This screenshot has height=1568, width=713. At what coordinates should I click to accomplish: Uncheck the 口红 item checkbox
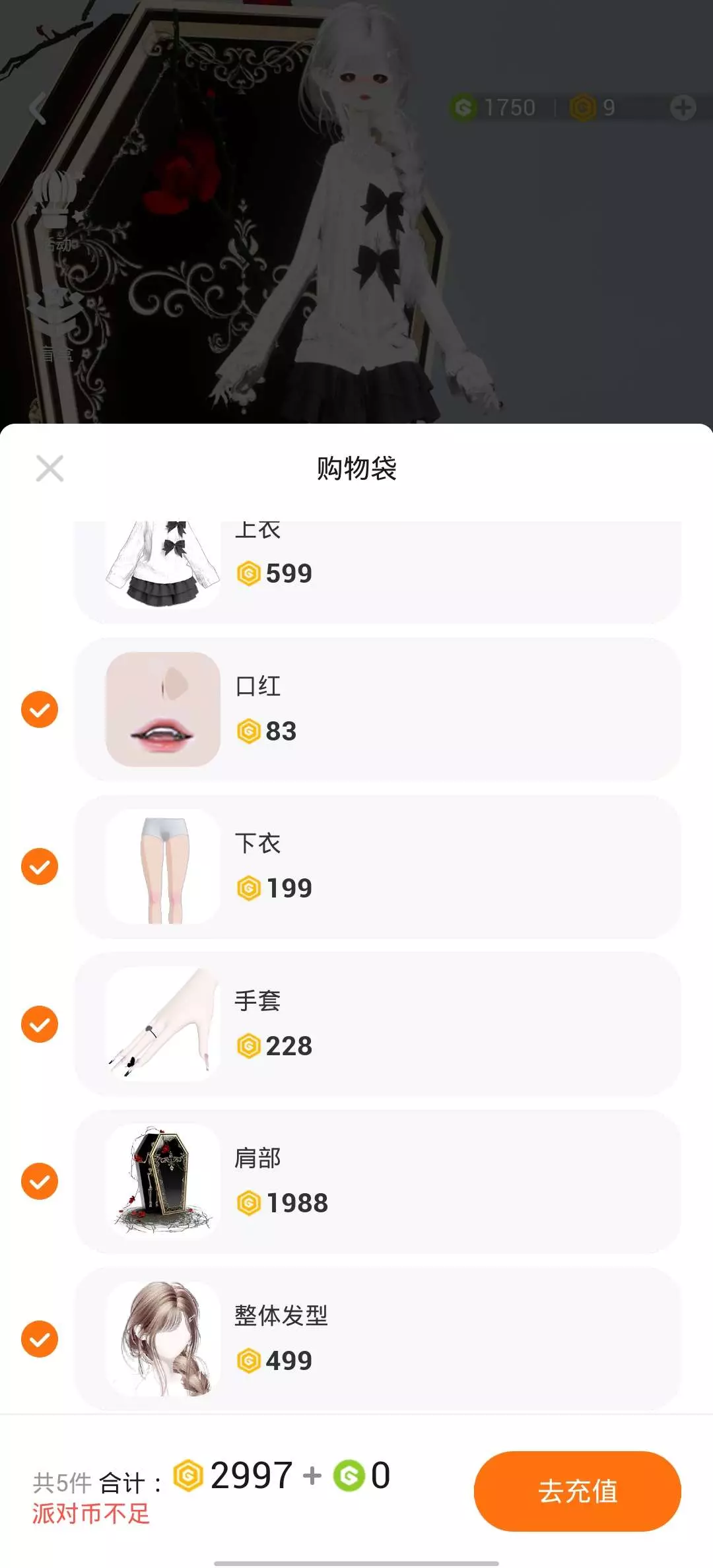[40, 709]
